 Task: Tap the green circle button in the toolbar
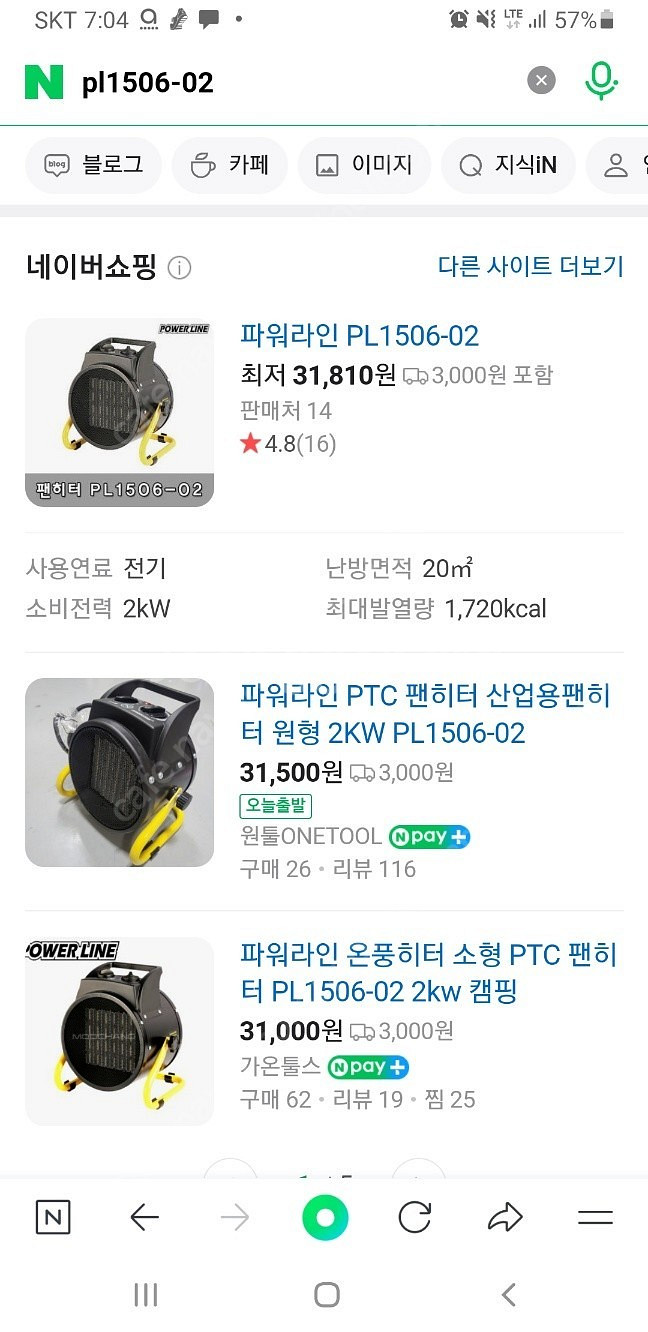click(x=325, y=1217)
